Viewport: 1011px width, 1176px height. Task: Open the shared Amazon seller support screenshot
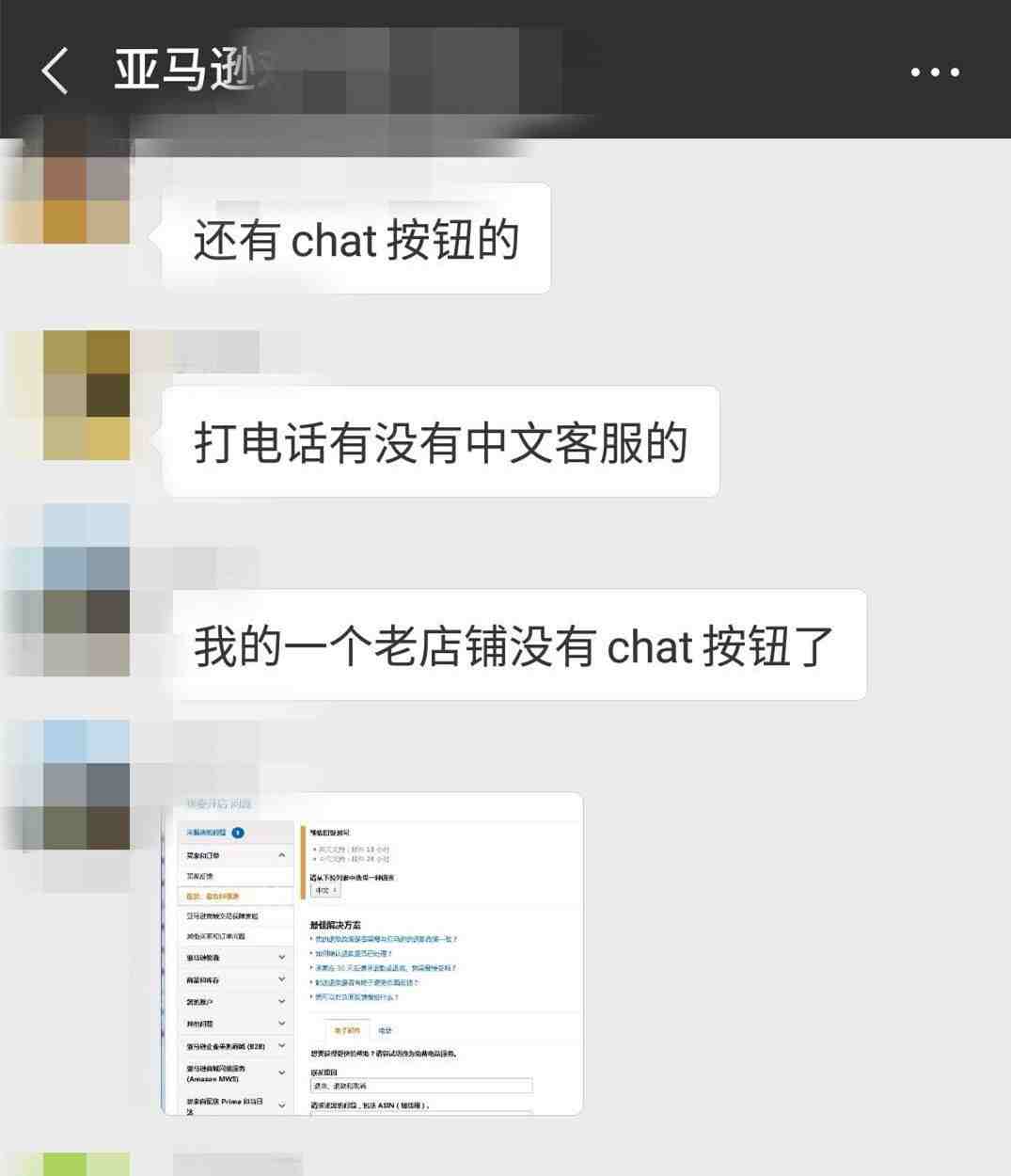(372, 953)
